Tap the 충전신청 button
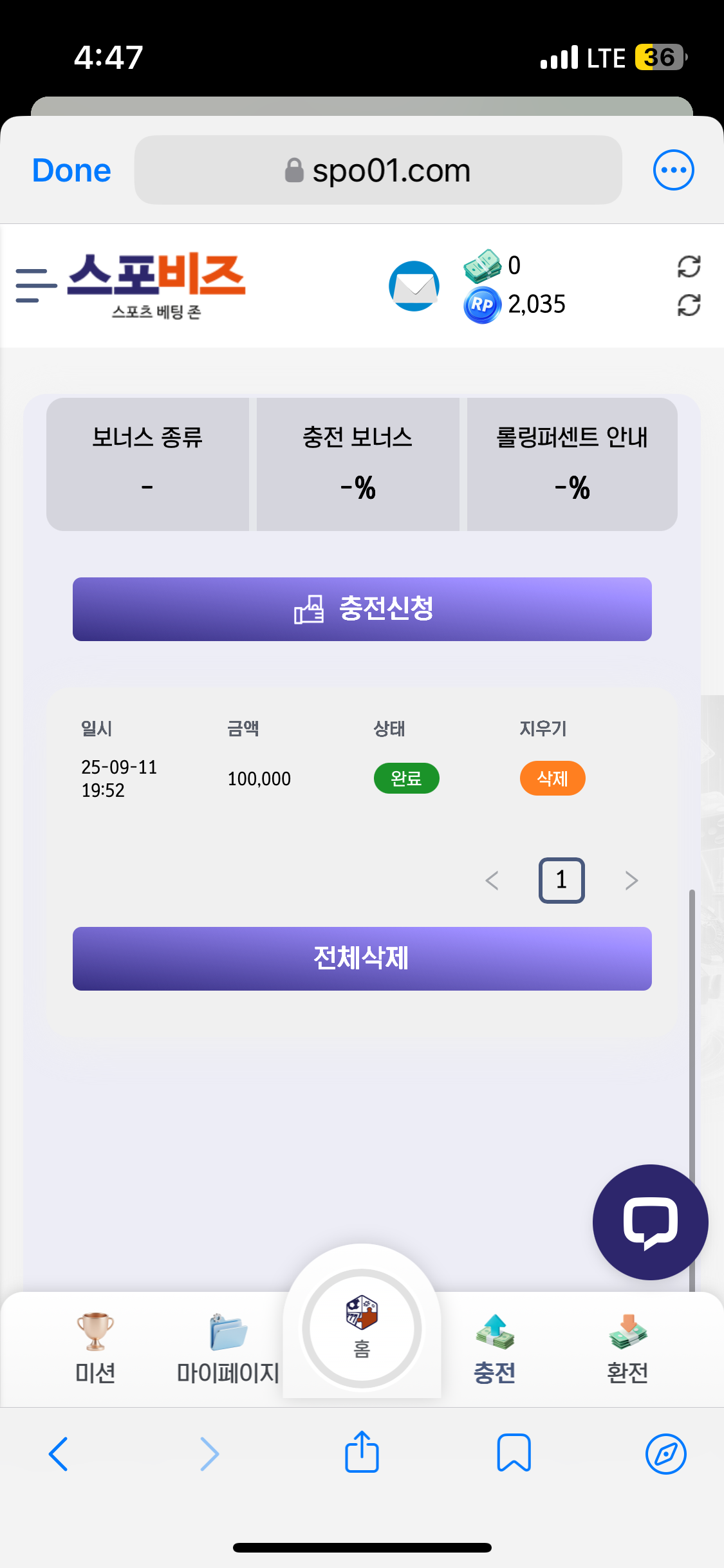This screenshot has width=724, height=1568. [x=362, y=609]
